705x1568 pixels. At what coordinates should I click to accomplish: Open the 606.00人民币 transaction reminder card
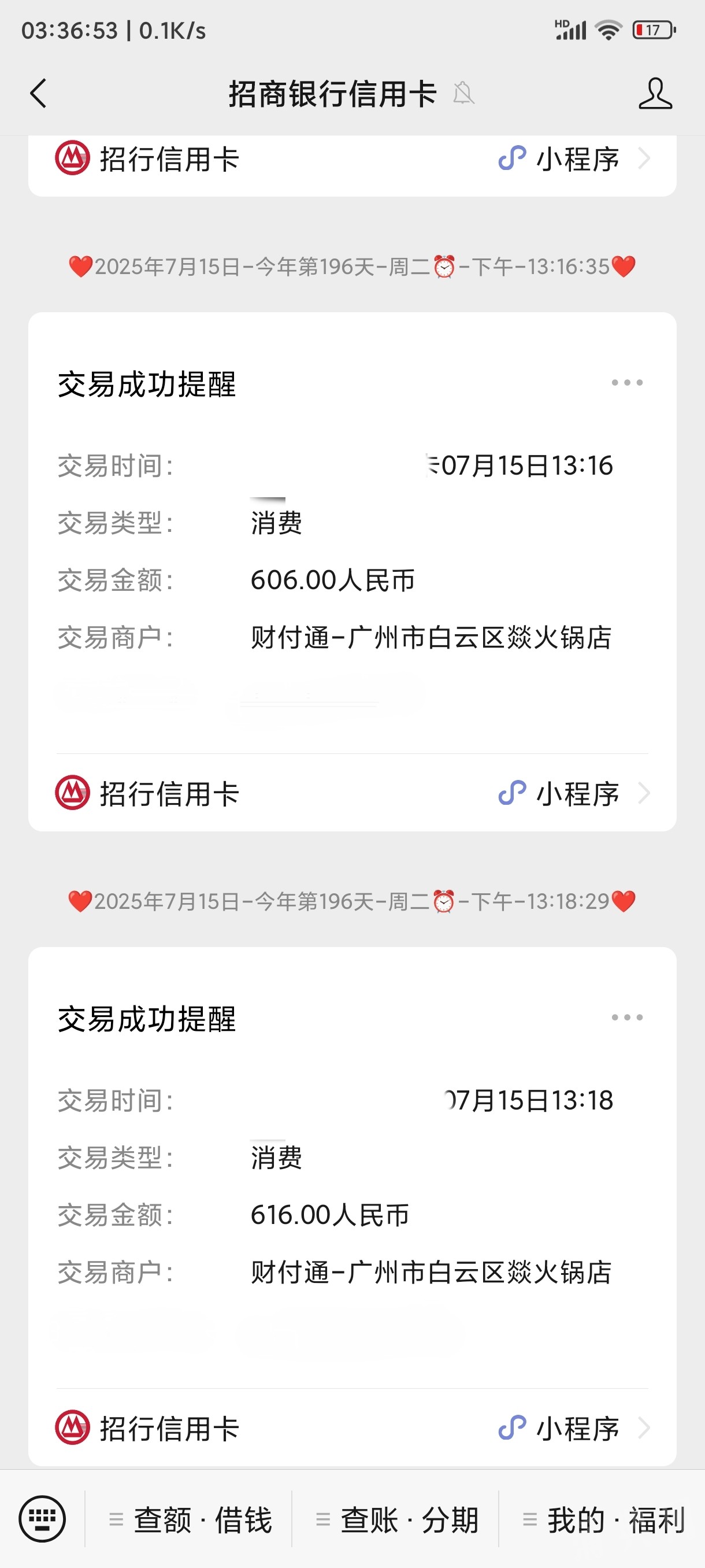click(x=352, y=532)
